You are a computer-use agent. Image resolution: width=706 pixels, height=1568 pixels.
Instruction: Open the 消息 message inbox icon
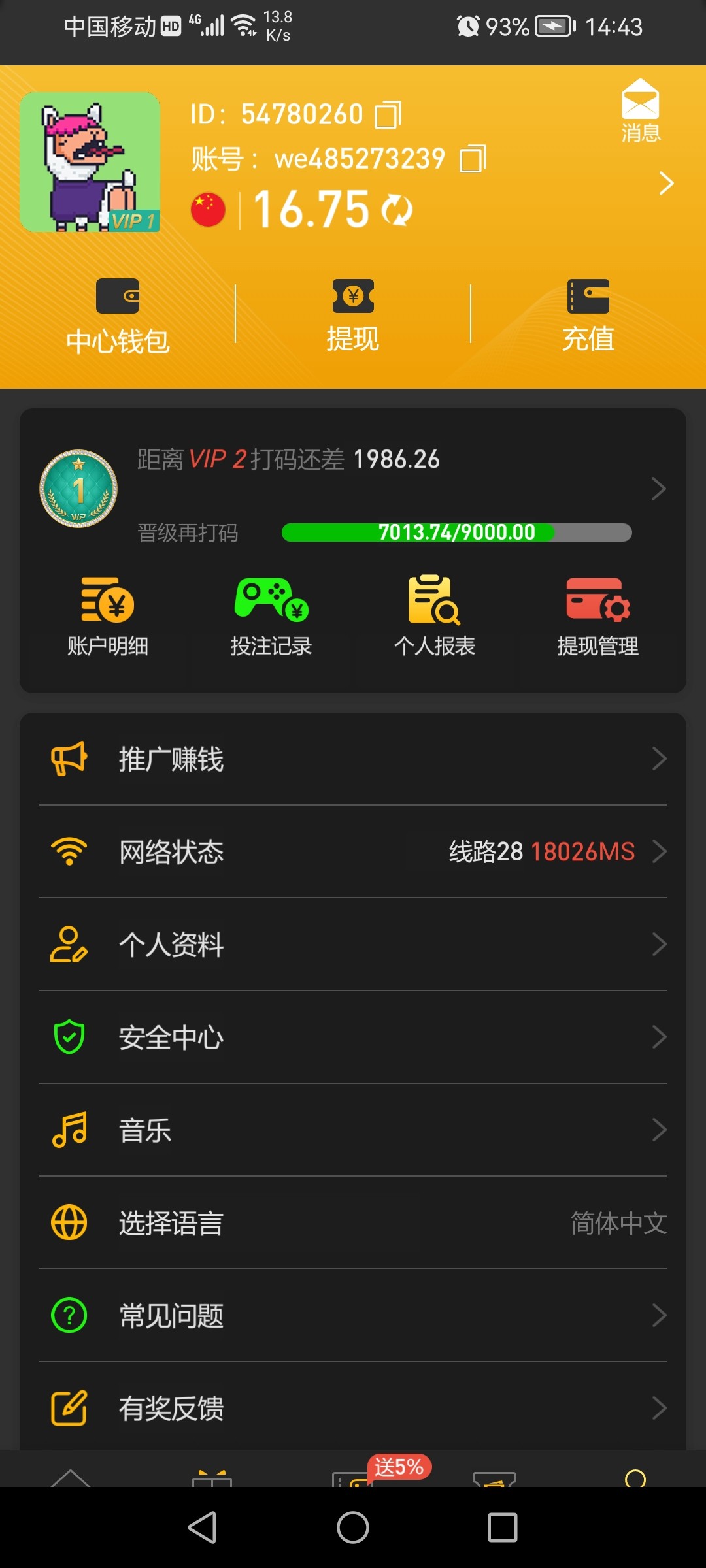click(641, 108)
